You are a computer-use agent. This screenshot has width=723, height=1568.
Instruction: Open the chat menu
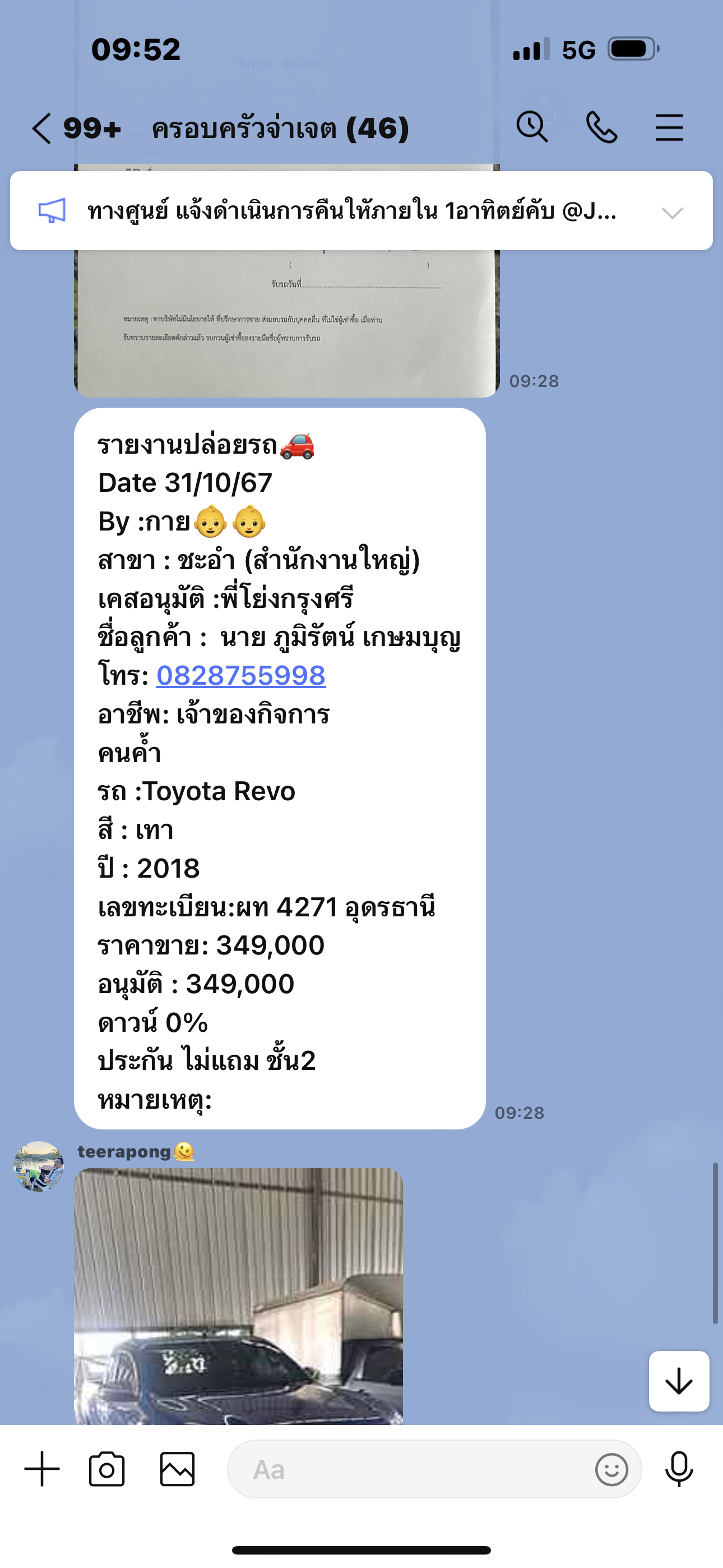coord(669,128)
